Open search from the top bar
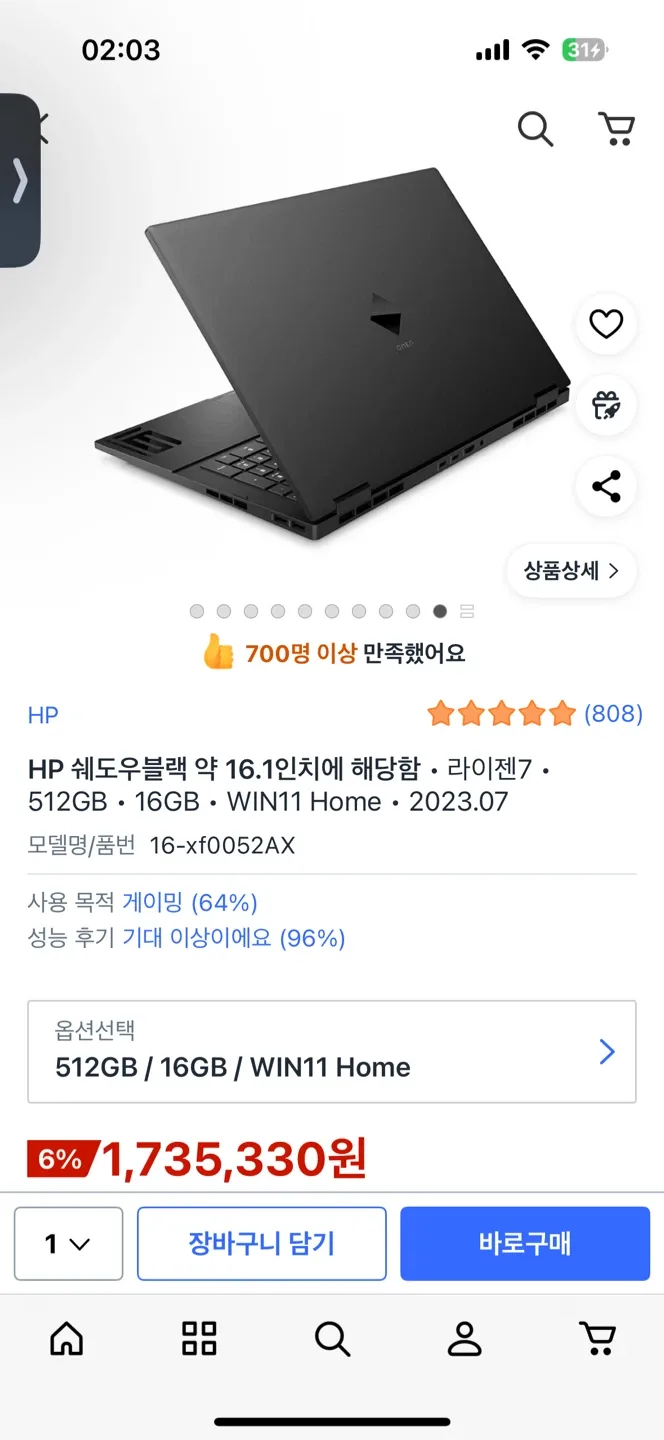This screenshot has width=664, height=1440. [535, 129]
